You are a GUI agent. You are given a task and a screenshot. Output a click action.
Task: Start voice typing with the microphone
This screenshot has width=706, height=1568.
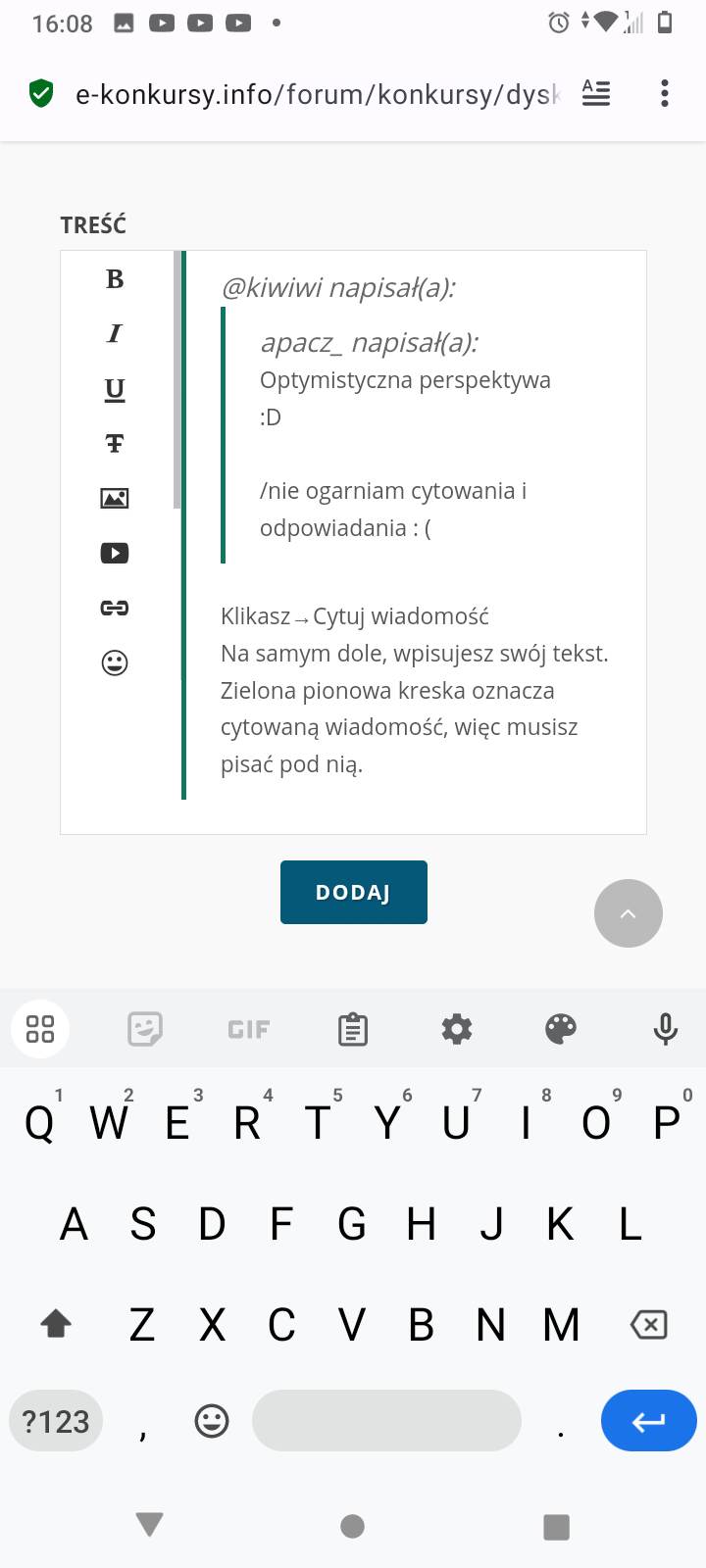665,1029
